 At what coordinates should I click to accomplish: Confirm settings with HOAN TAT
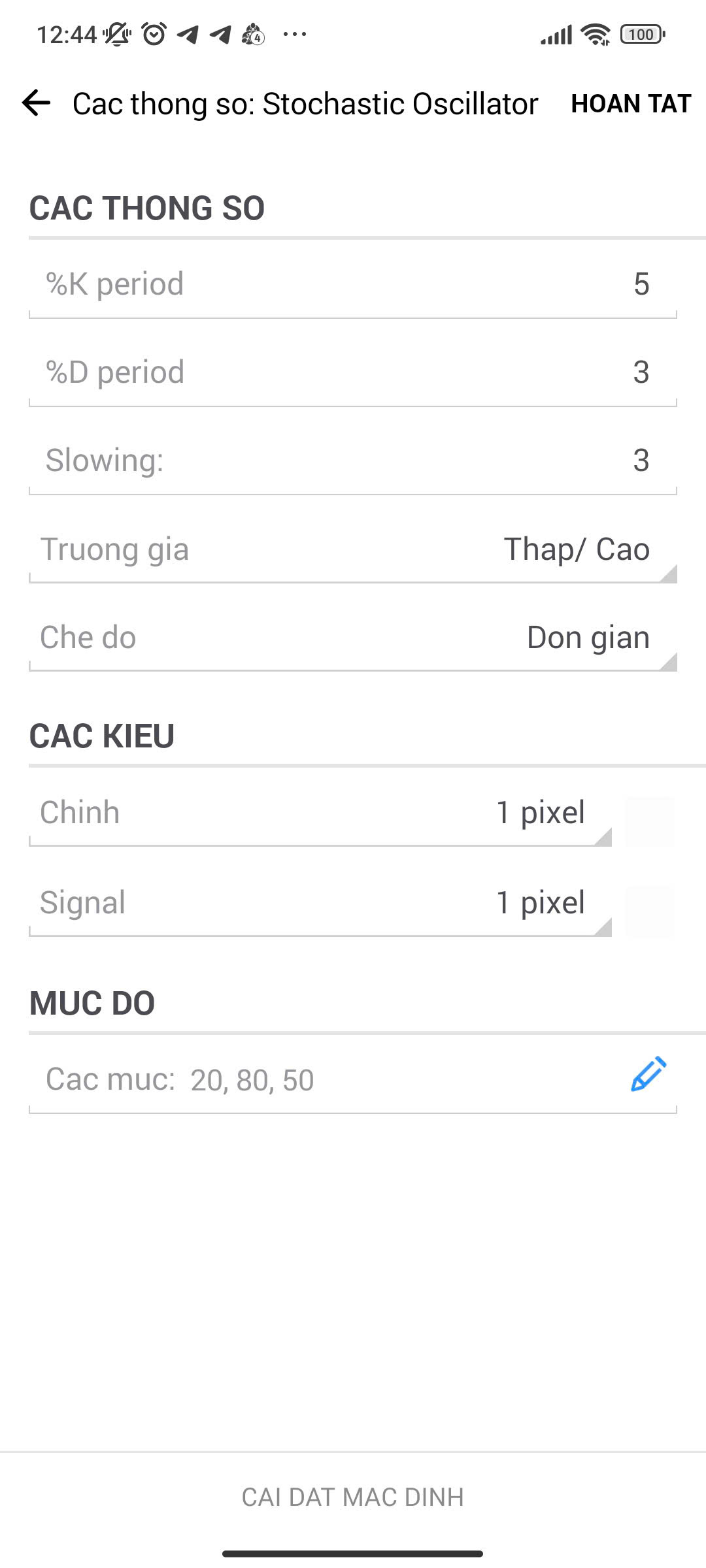[x=630, y=103]
